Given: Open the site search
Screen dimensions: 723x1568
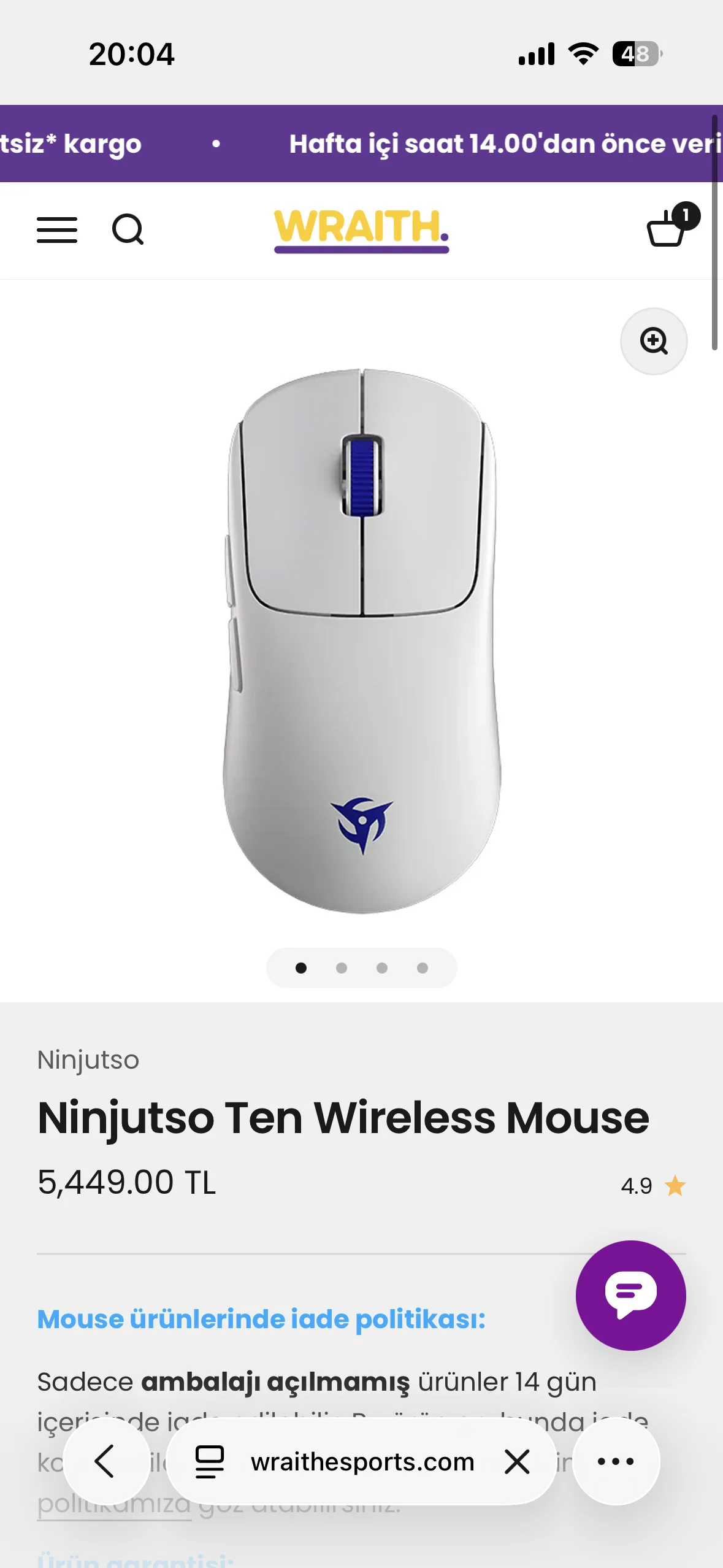Looking at the screenshot, I should (x=128, y=230).
